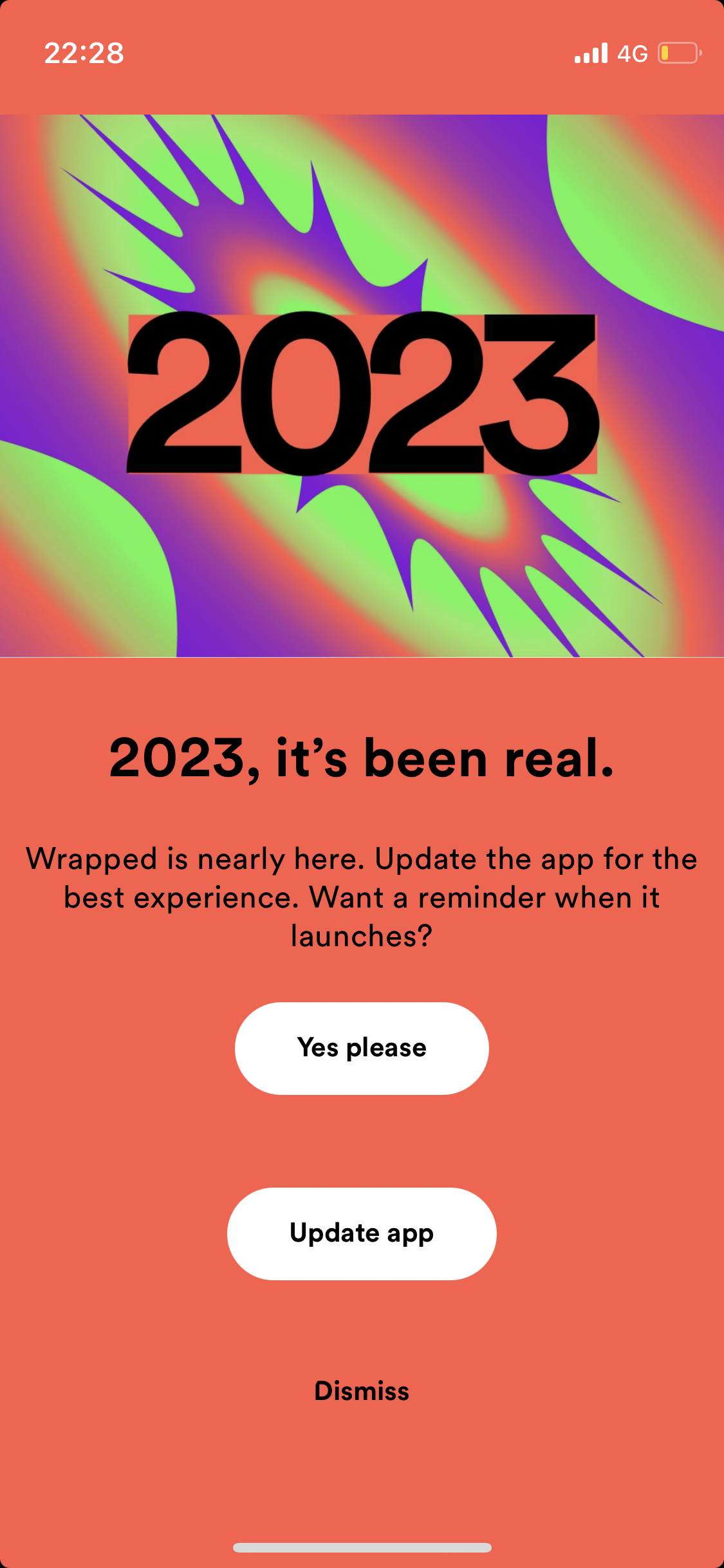Dismiss the Wrapped 2023 prompt
This screenshot has height=1568, width=724.
pyautogui.click(x=362, y=1391)
